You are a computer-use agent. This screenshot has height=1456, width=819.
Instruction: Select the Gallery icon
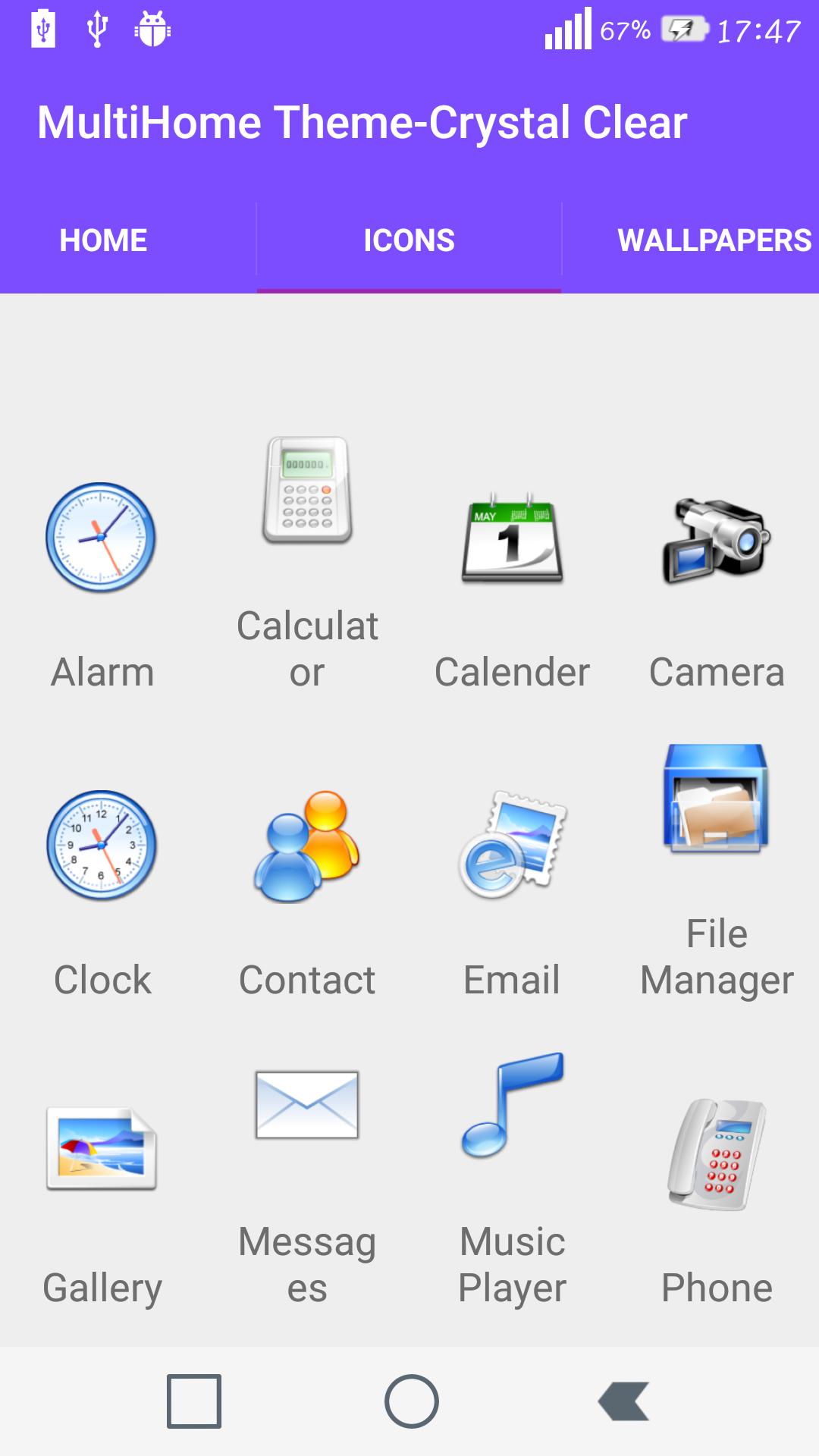tap(102, 1147)
